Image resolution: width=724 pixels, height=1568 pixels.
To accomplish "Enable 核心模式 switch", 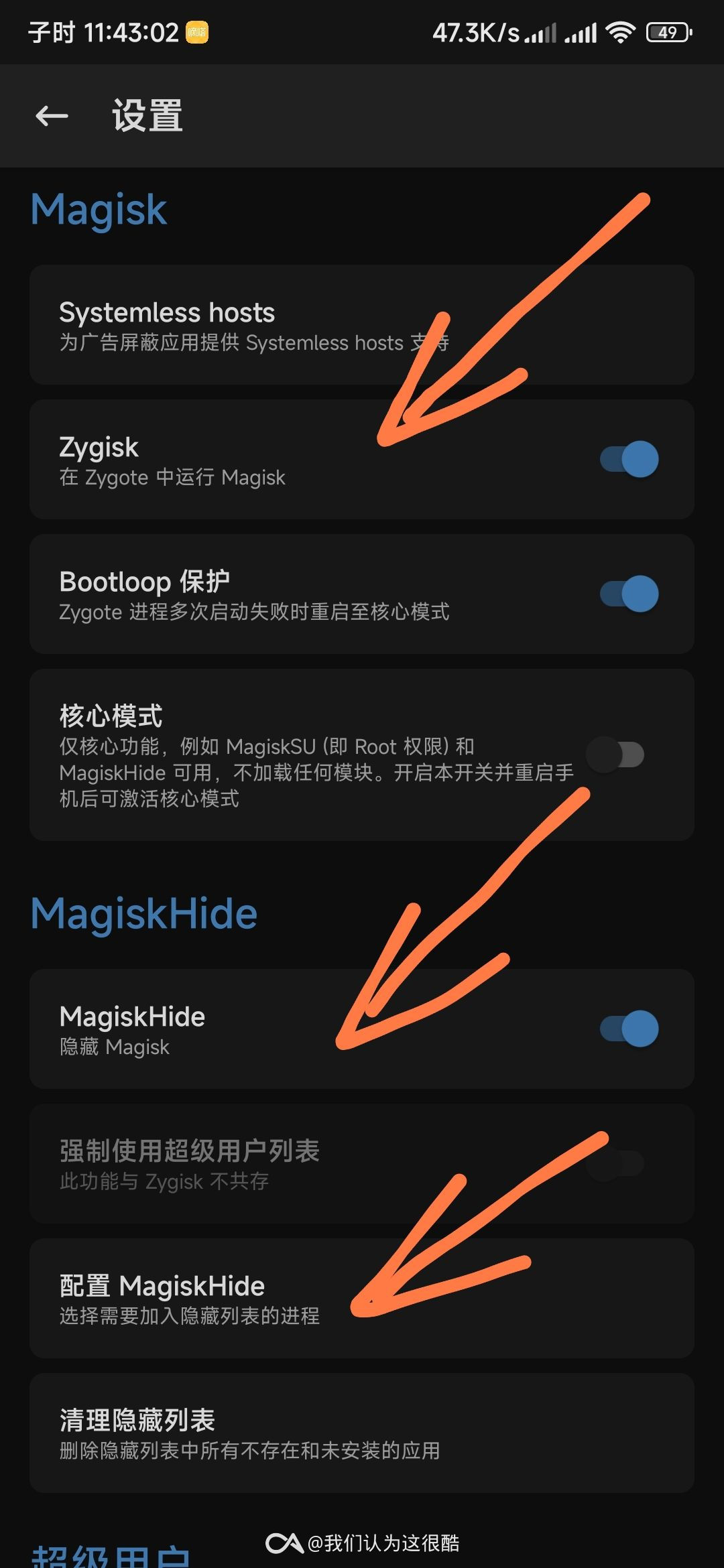I will (615, 755).
